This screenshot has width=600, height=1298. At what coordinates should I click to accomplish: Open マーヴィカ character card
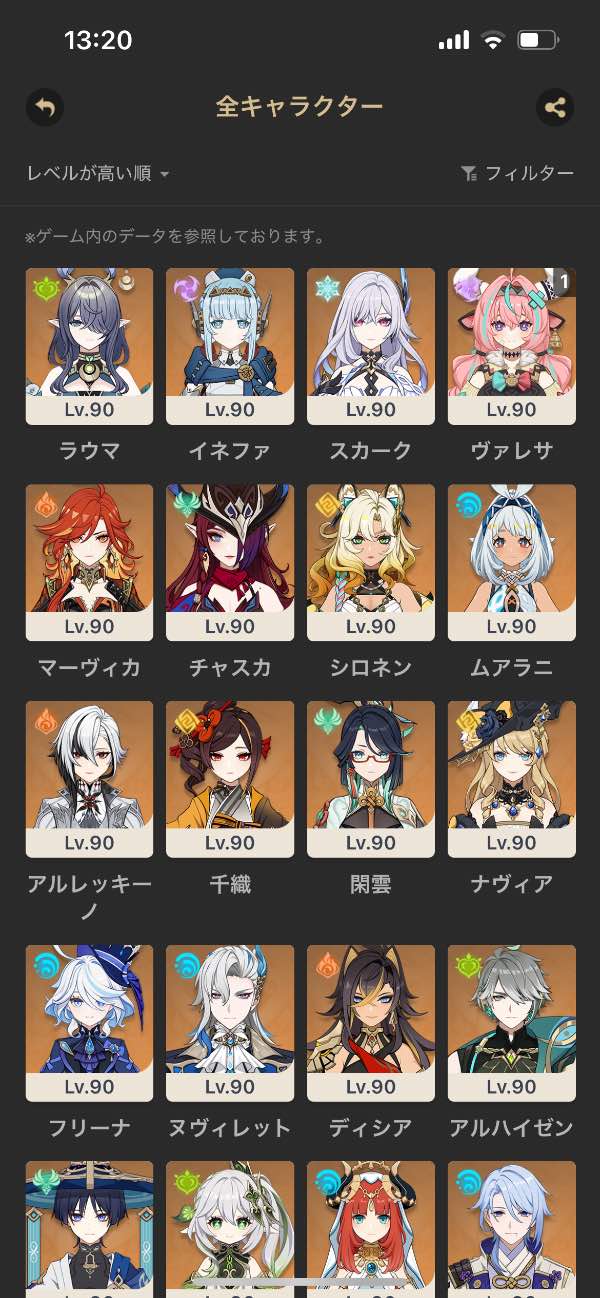(x=89, y=562)
